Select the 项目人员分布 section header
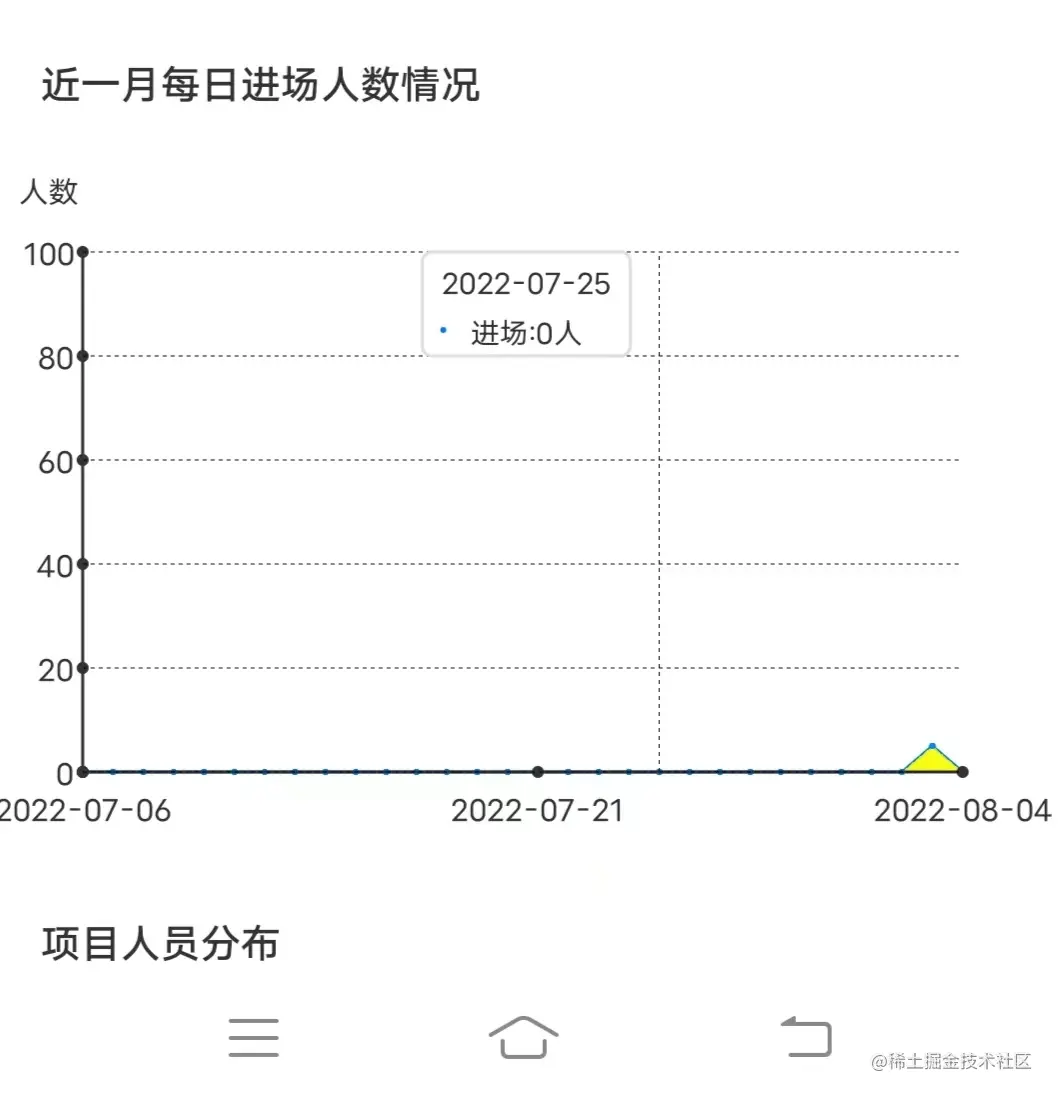The height and width of the screenshot is (1100, 1060). click(162, 942)
